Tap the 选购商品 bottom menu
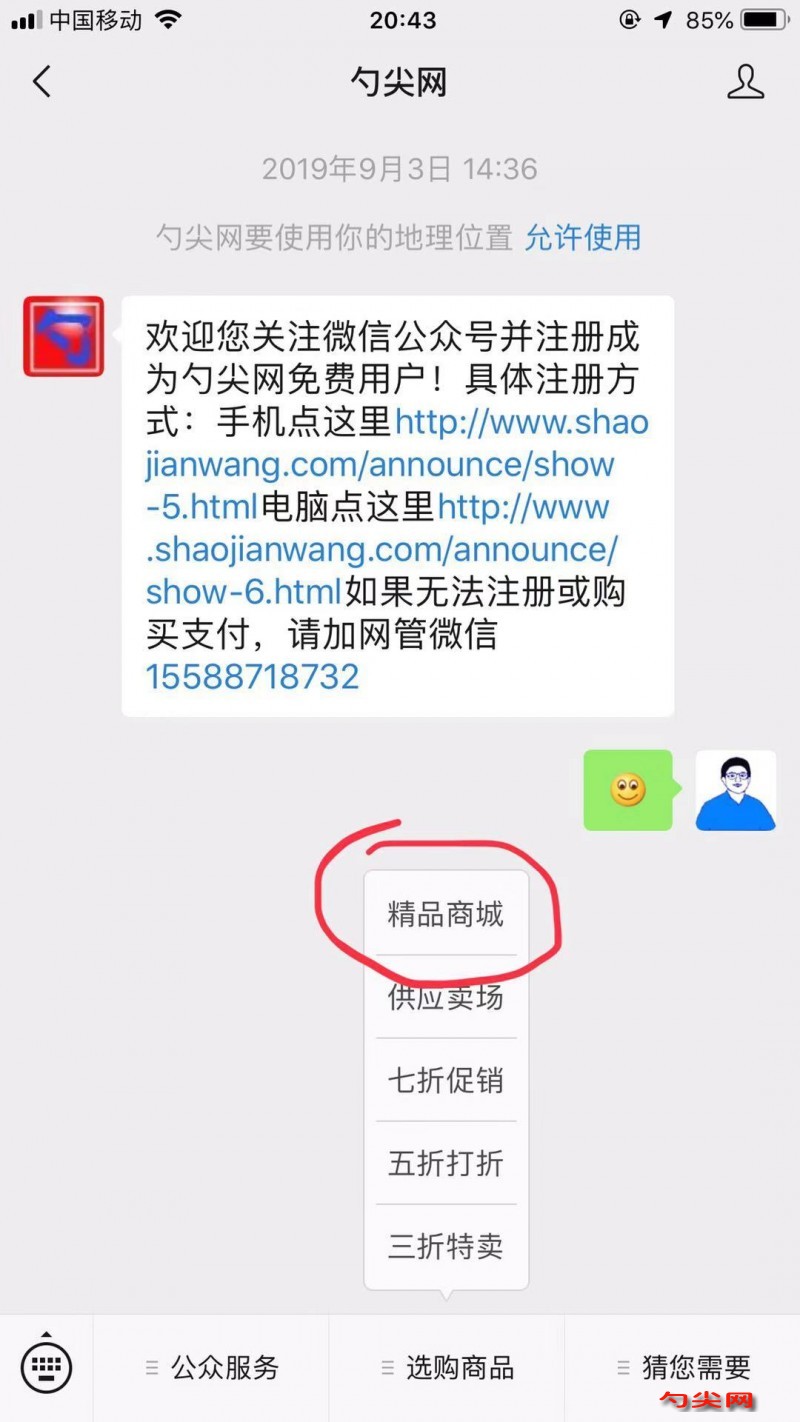 448,1367
